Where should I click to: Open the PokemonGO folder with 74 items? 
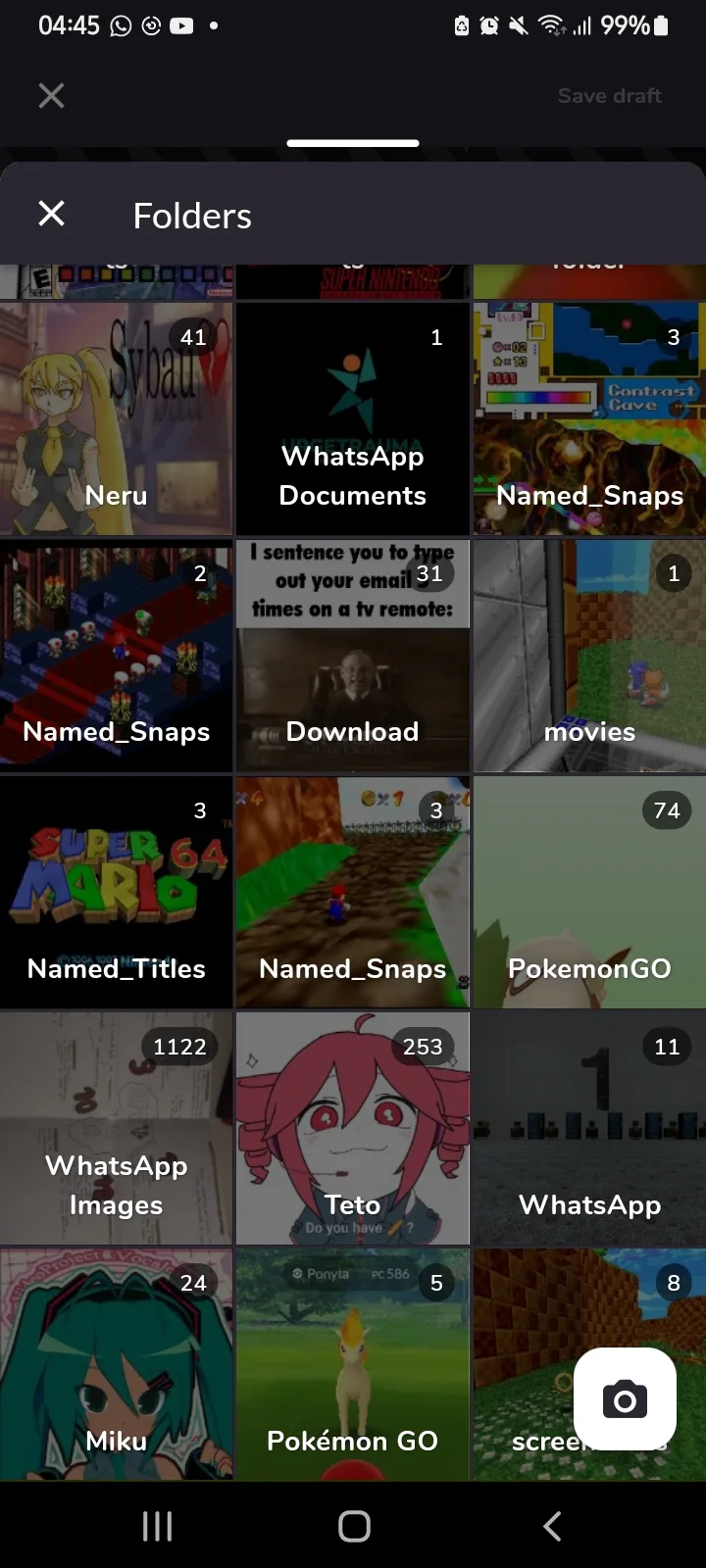[x=589, y=892]
